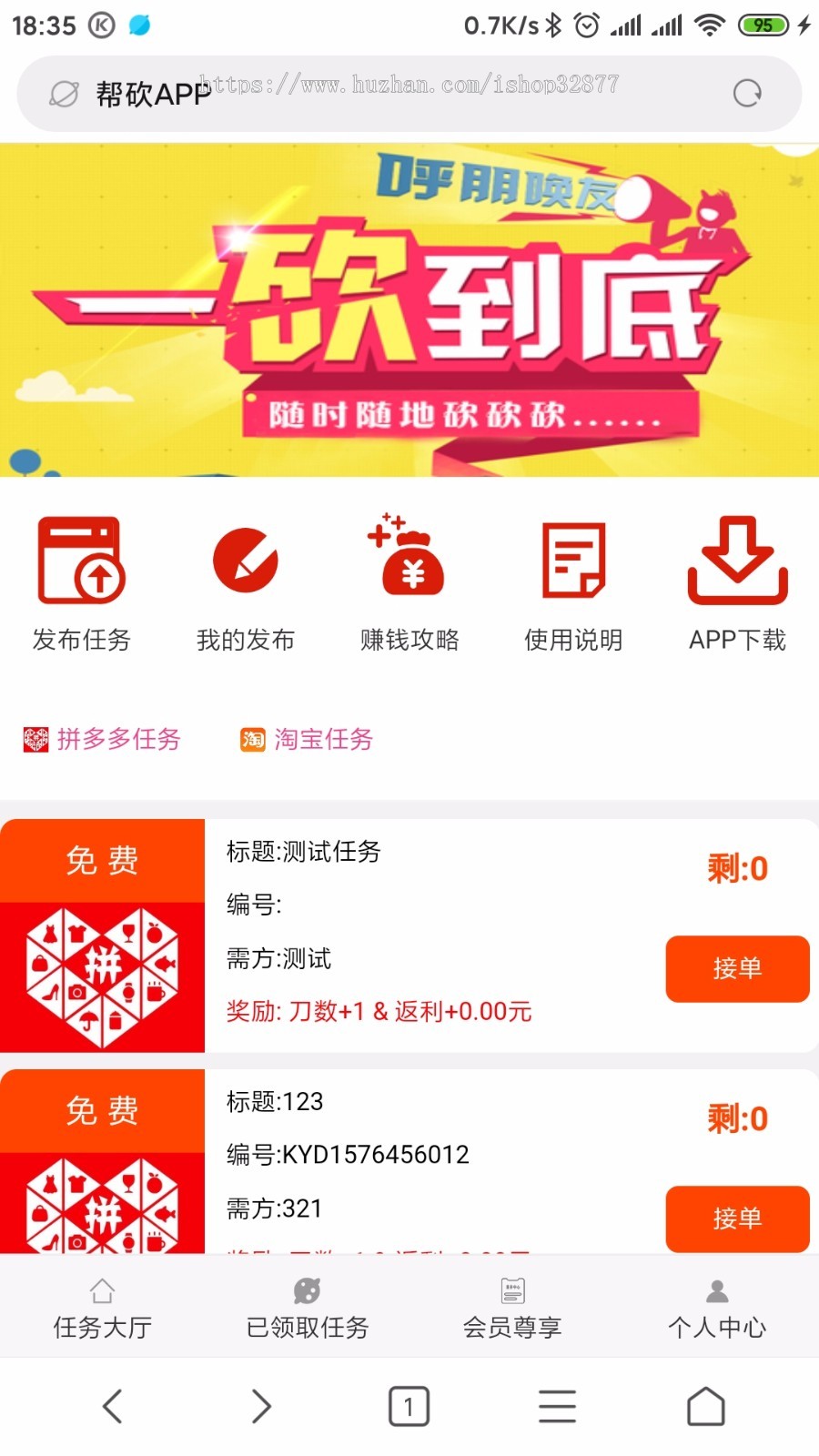Return home using the browser home icon
The height and width of the screenshot is (1456, 819).
click(x=704, y=1405)
